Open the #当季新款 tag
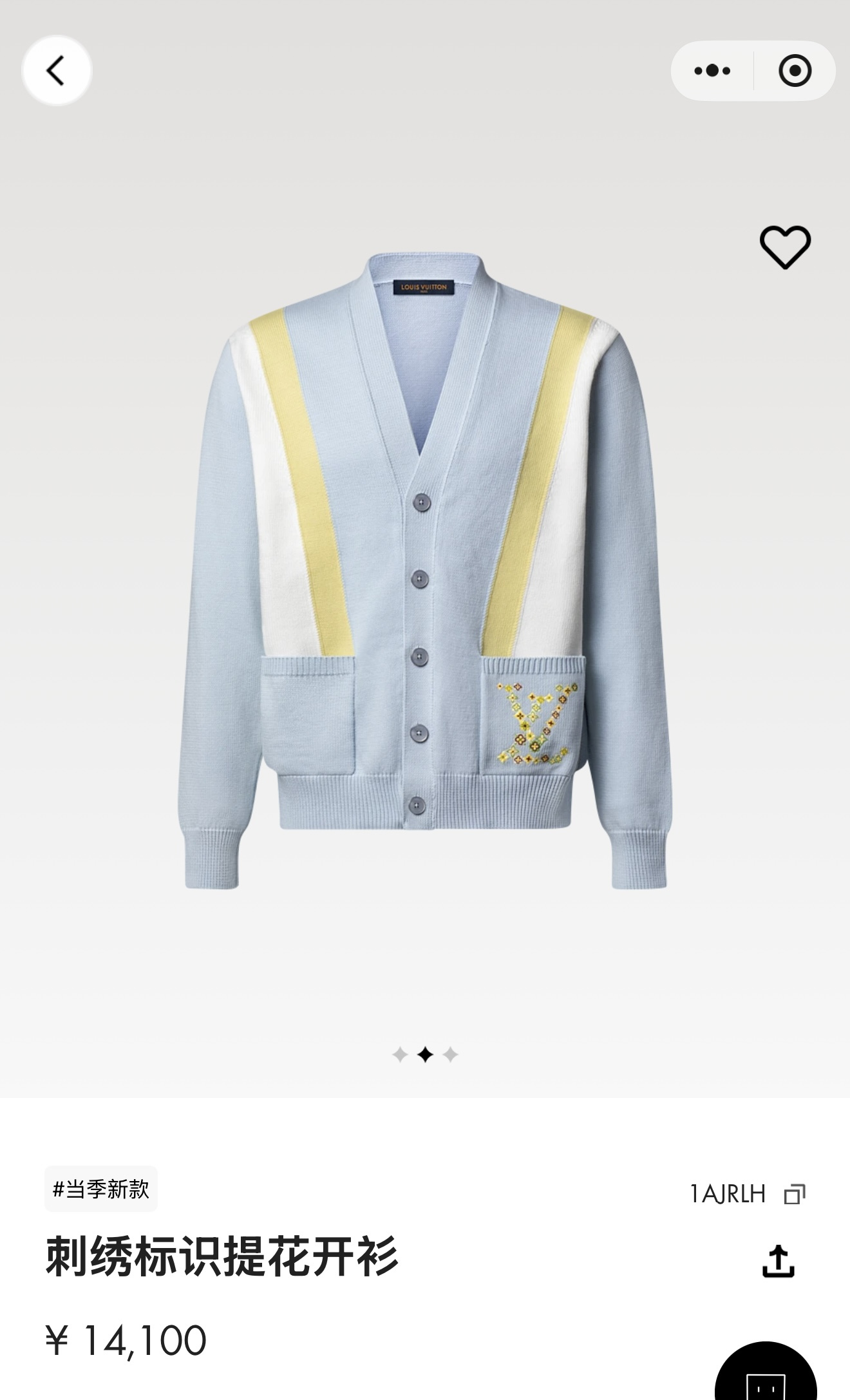 click(x=101, y=1189)
